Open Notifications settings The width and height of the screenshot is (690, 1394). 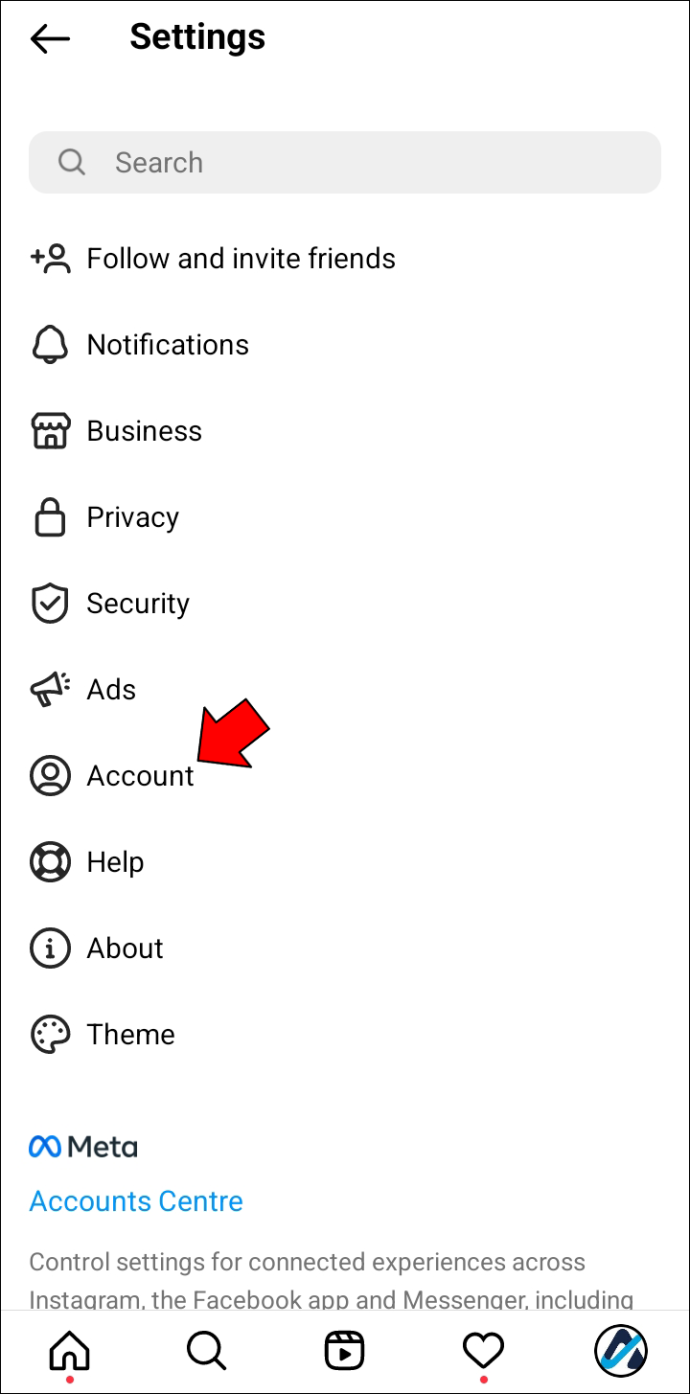345,345
